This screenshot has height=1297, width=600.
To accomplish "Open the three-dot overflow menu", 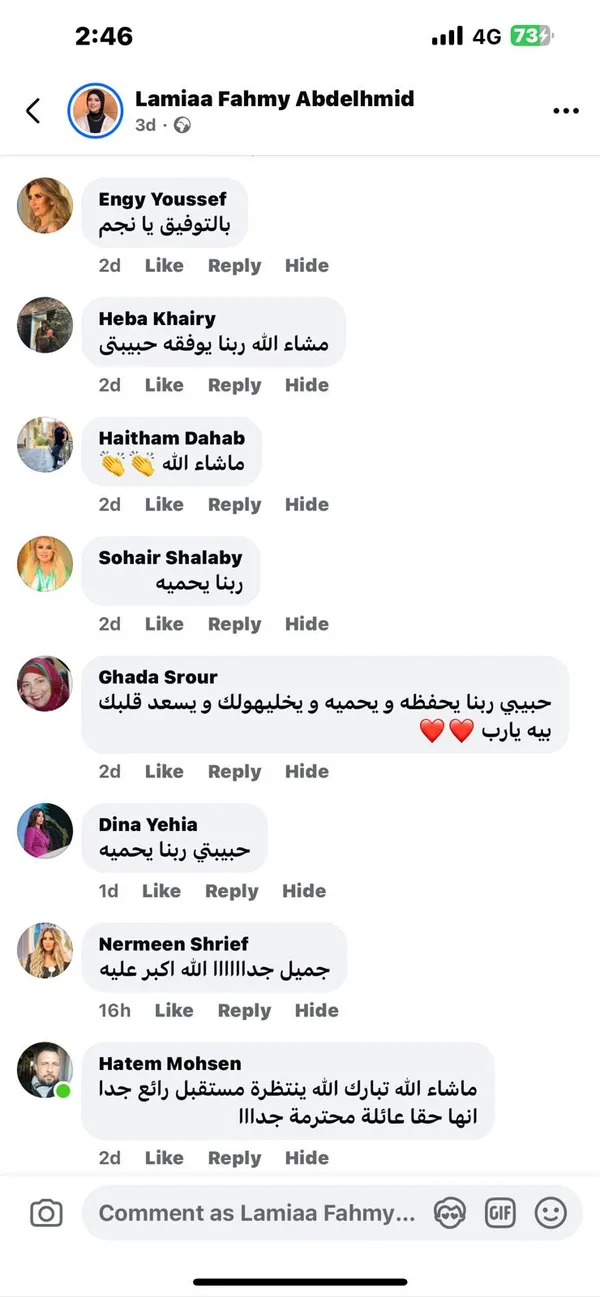I will [565, 111].
